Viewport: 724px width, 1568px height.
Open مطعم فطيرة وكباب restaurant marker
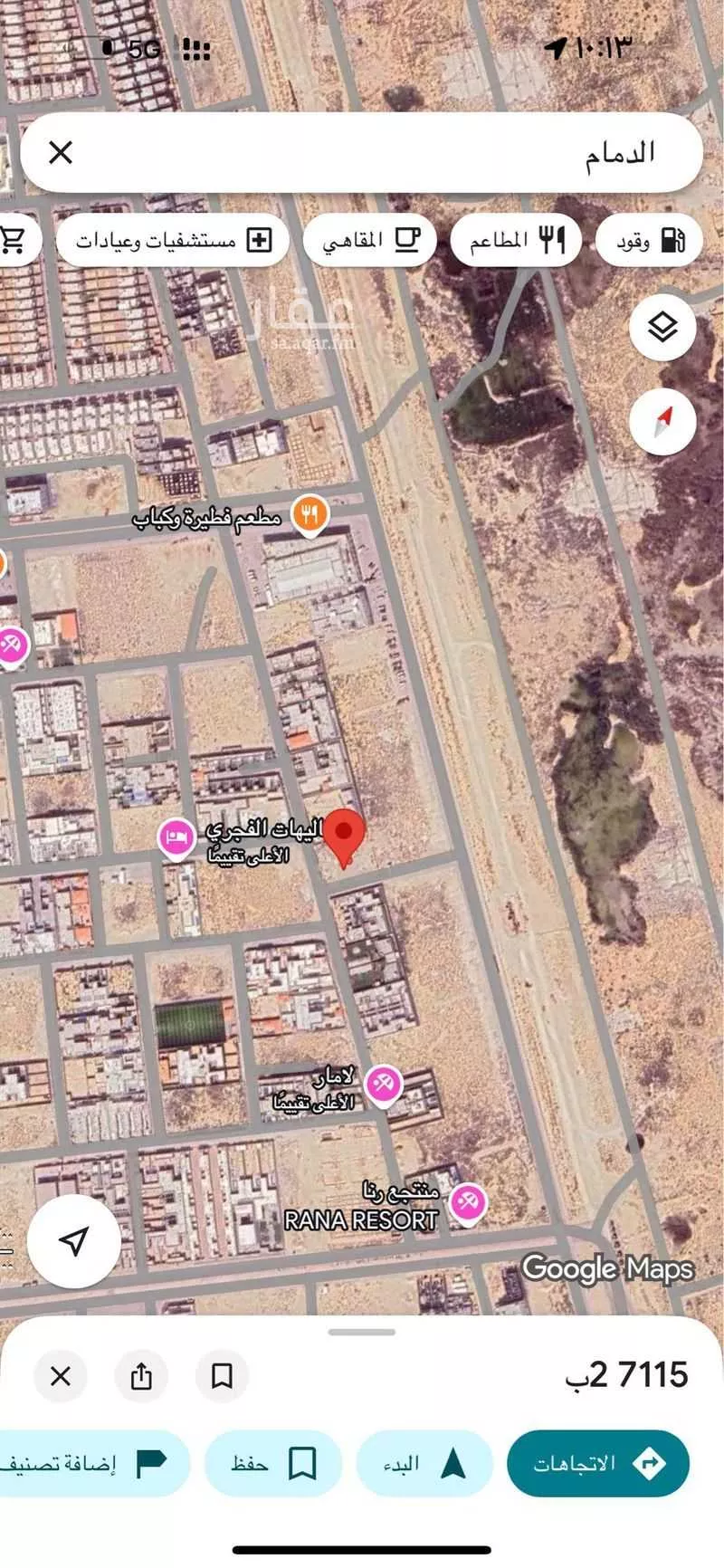point(310,514)
